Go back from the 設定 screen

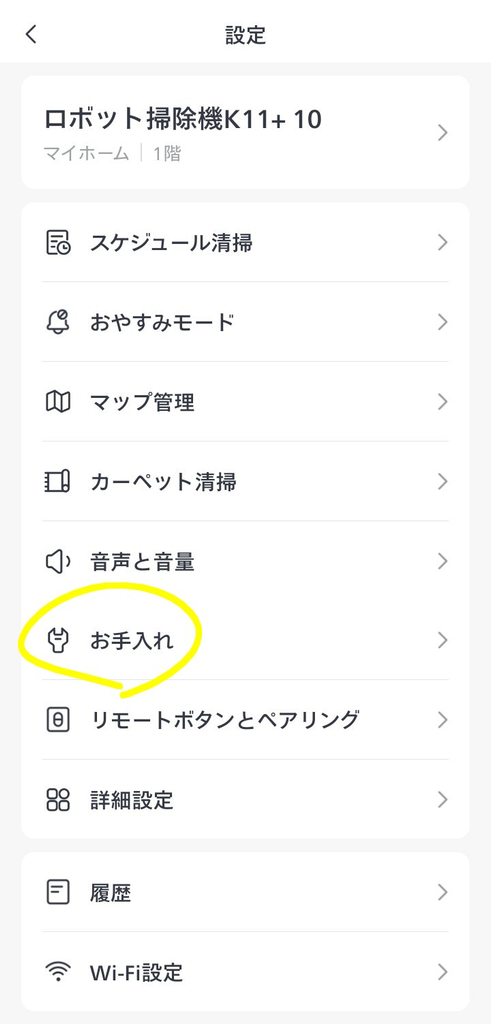click(x=31, y=35)
